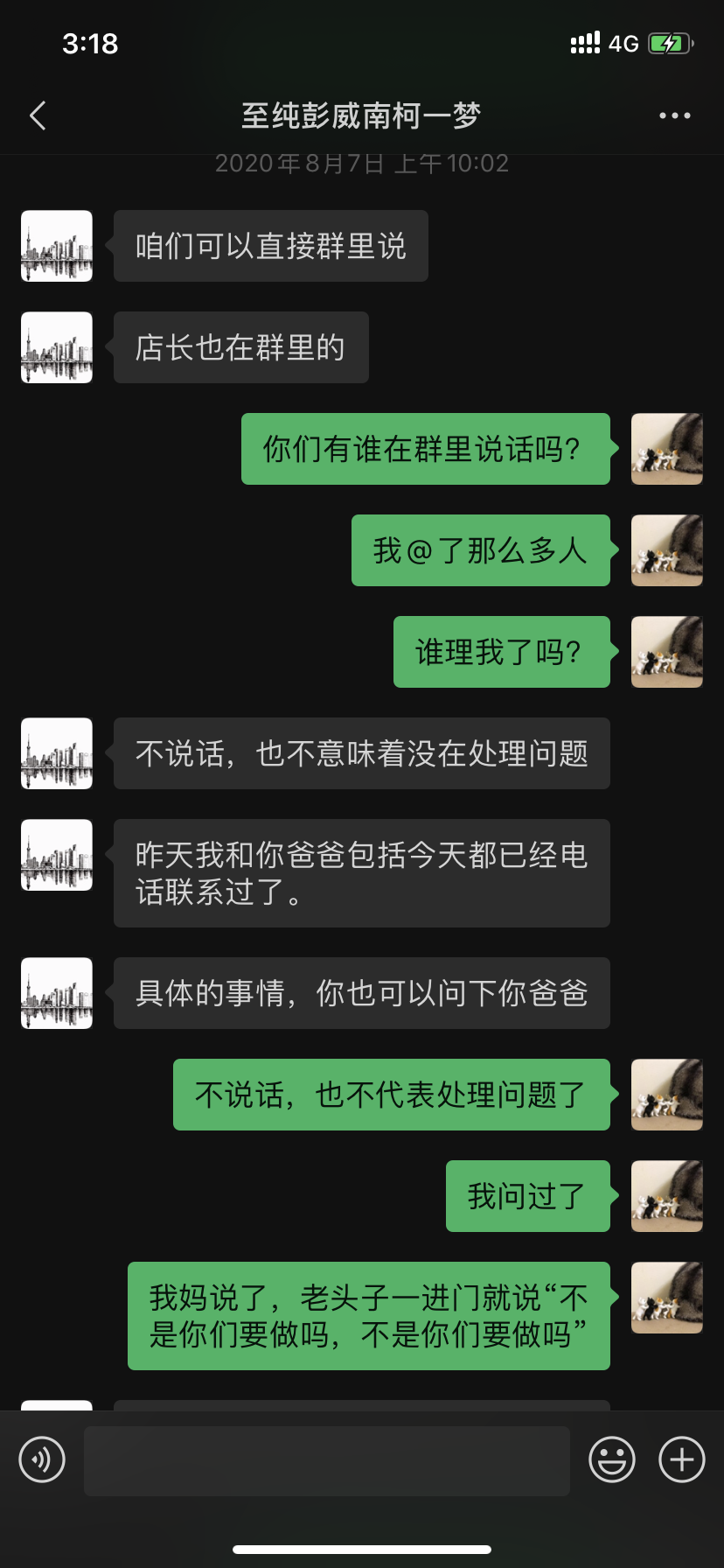Go back to the chat list
This screenshot has height=1568, width=724.
pyautogui.click(x=38, y=115)
